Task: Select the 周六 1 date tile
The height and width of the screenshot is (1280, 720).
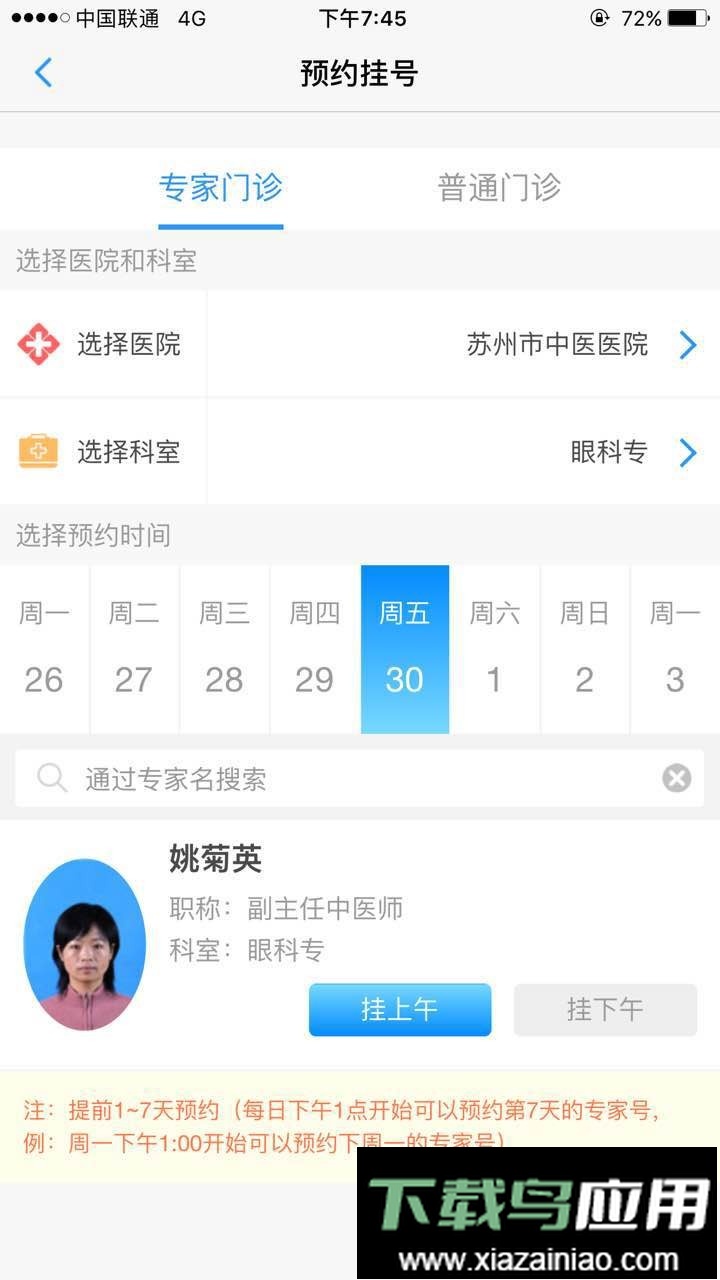Action: (494, 650)
